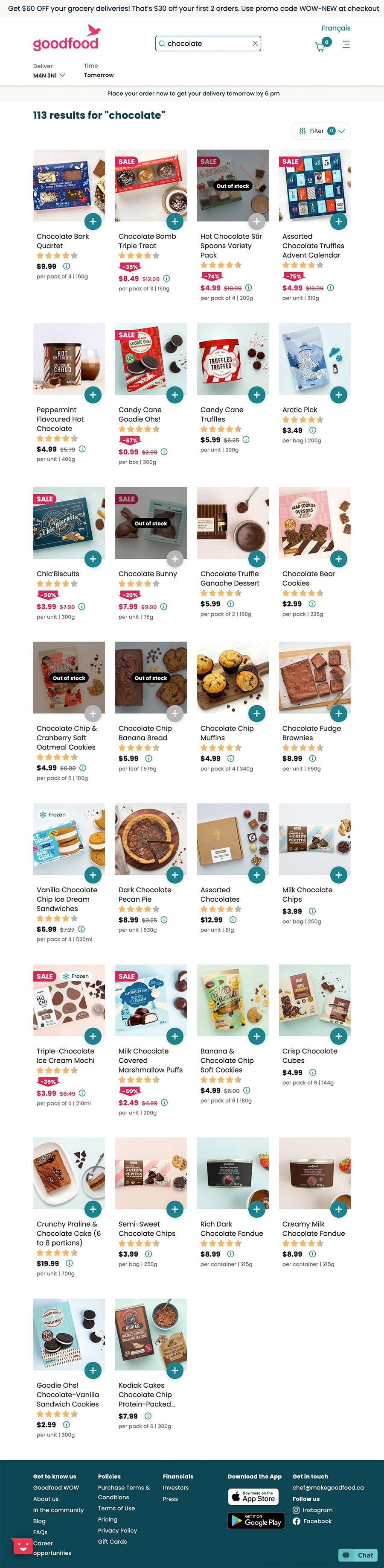Start a Chat with support
This screenshot has width=384, height=1568.
point(358,1555)
